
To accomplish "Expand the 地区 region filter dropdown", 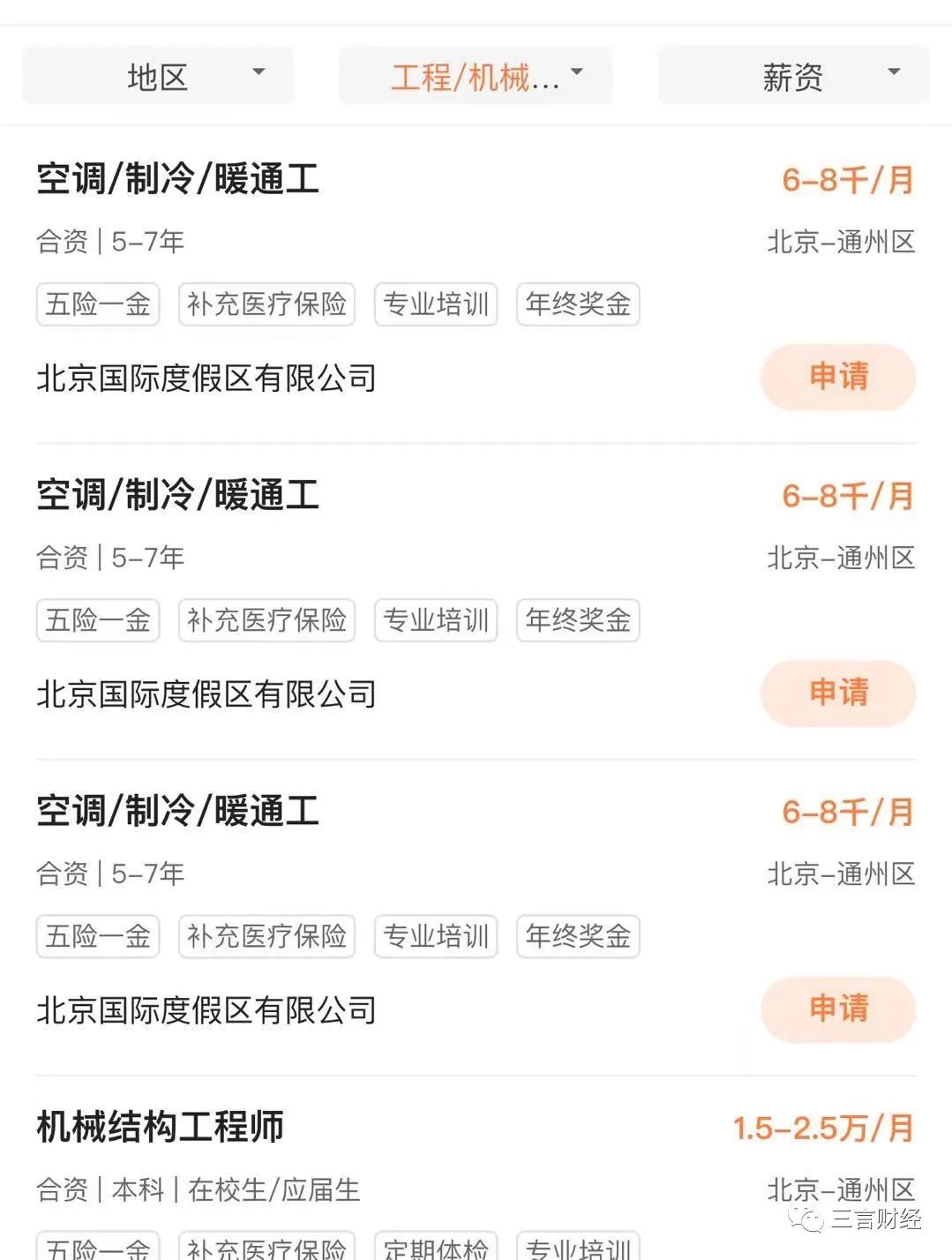I will click(x=158, y=77).
